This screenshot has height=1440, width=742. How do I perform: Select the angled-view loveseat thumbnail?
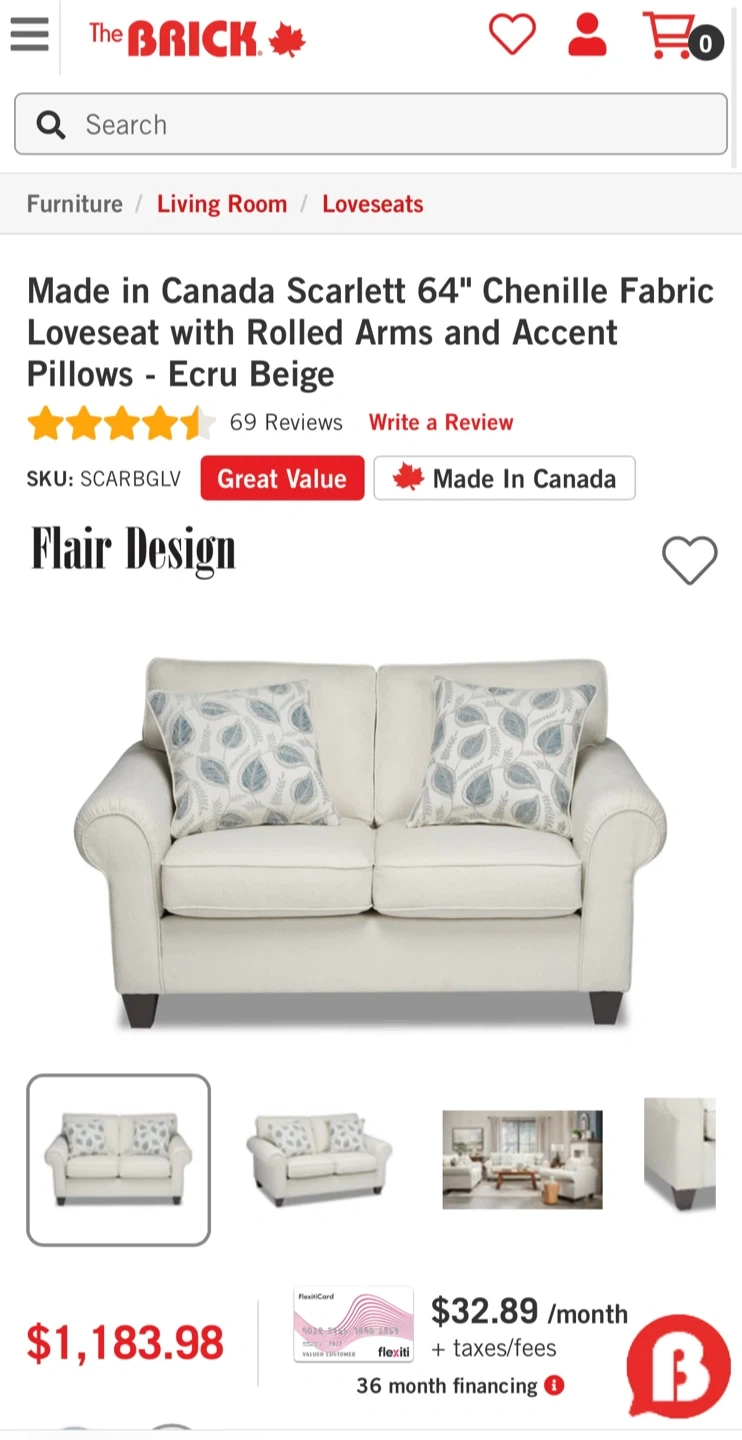pos(320,1160)
